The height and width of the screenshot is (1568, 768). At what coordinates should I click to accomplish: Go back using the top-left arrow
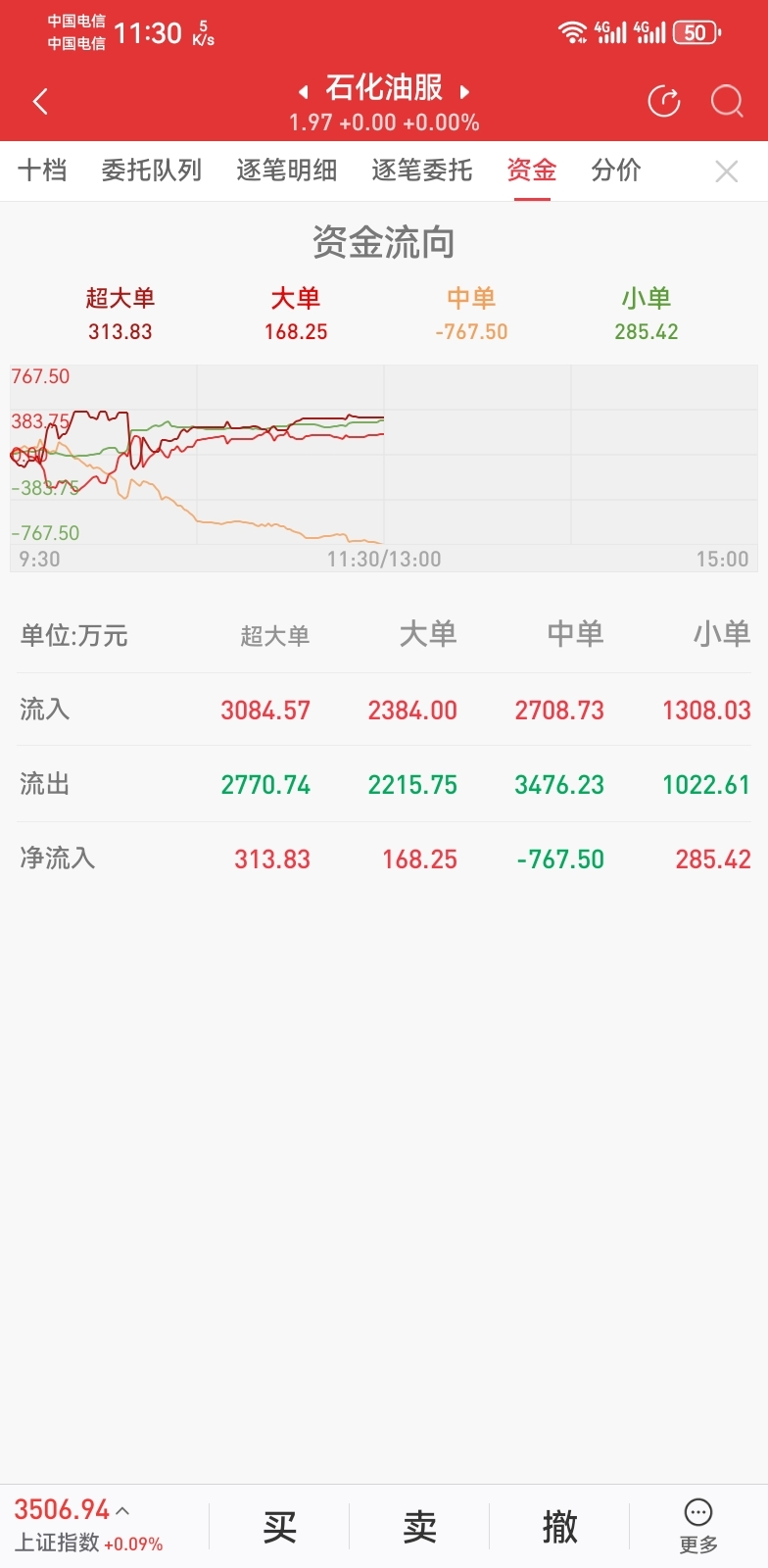40,101
